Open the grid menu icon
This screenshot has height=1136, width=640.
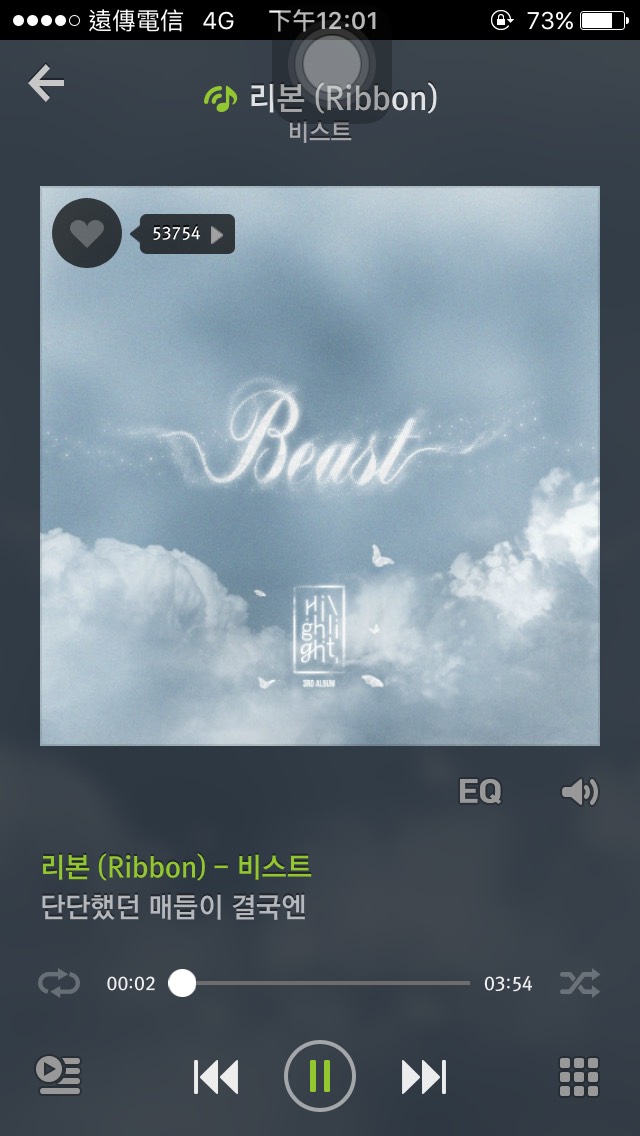[x=578, y=1076]
